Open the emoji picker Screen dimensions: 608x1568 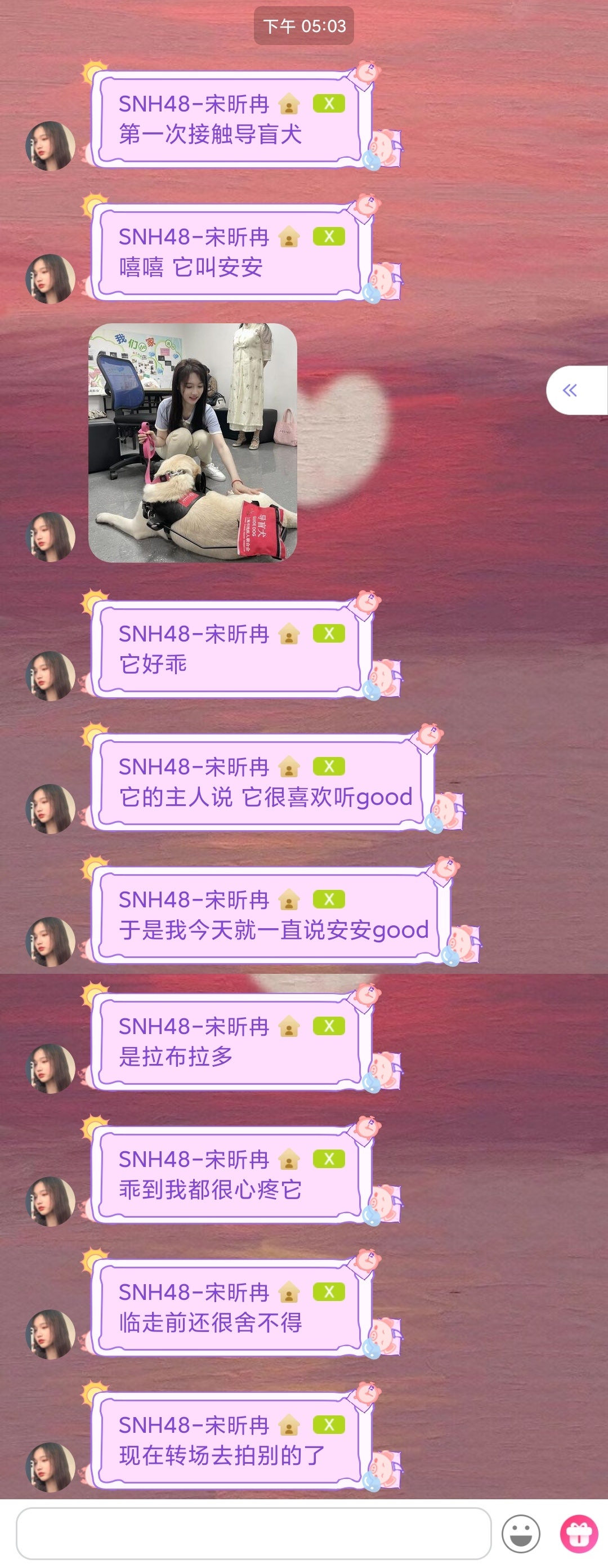[x=520, y=1533]
